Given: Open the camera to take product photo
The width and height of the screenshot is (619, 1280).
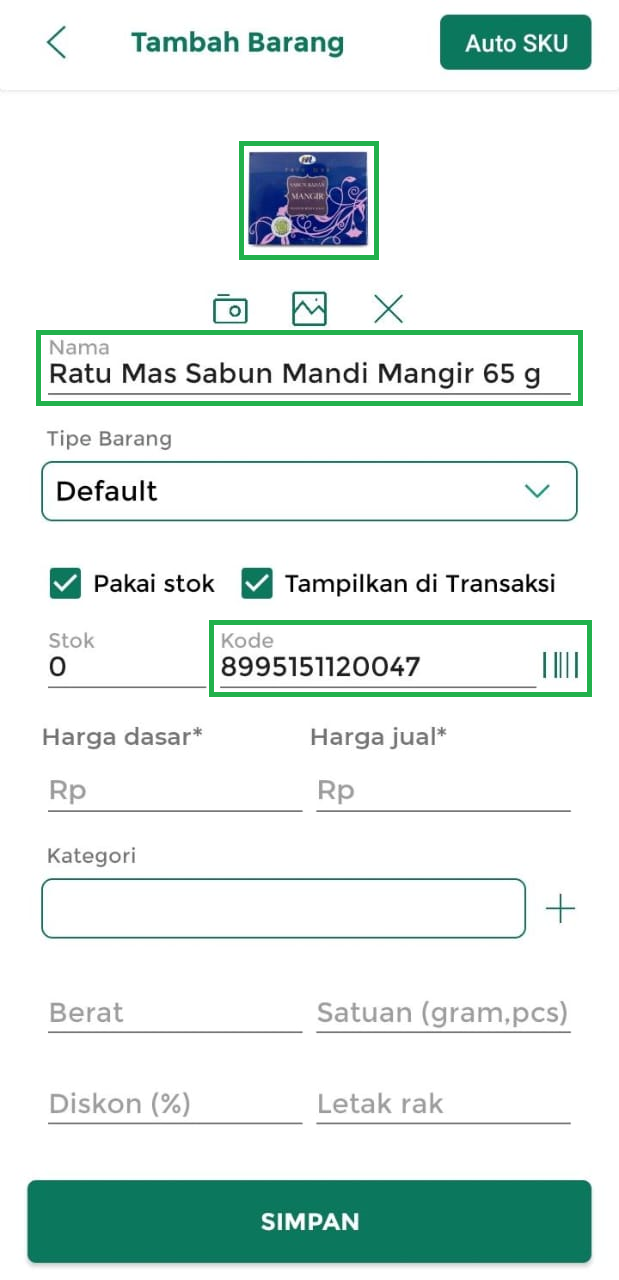Looking at the screenshot, I should click(x=231, y=309).
